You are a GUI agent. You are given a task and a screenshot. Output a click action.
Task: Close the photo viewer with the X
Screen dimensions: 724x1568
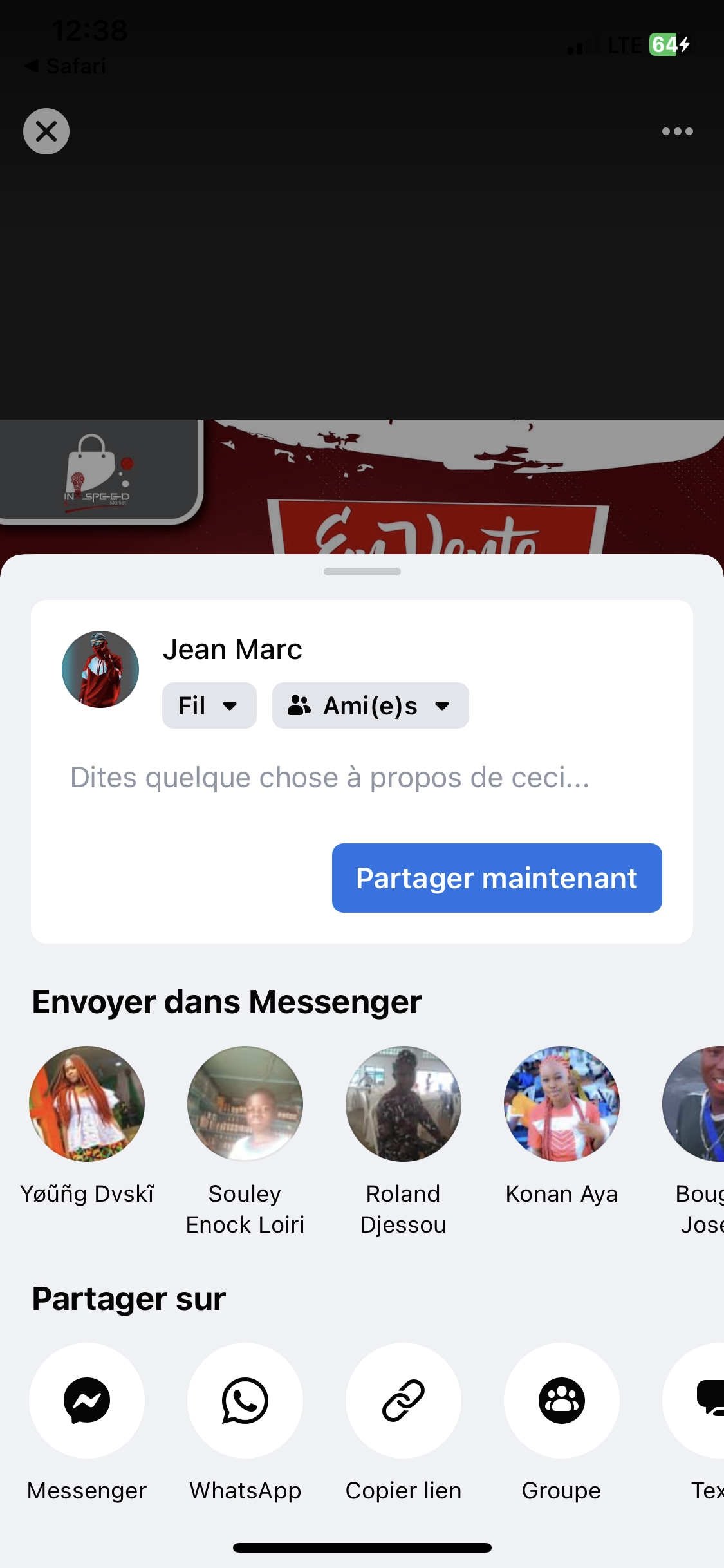(x=46, y=131)
